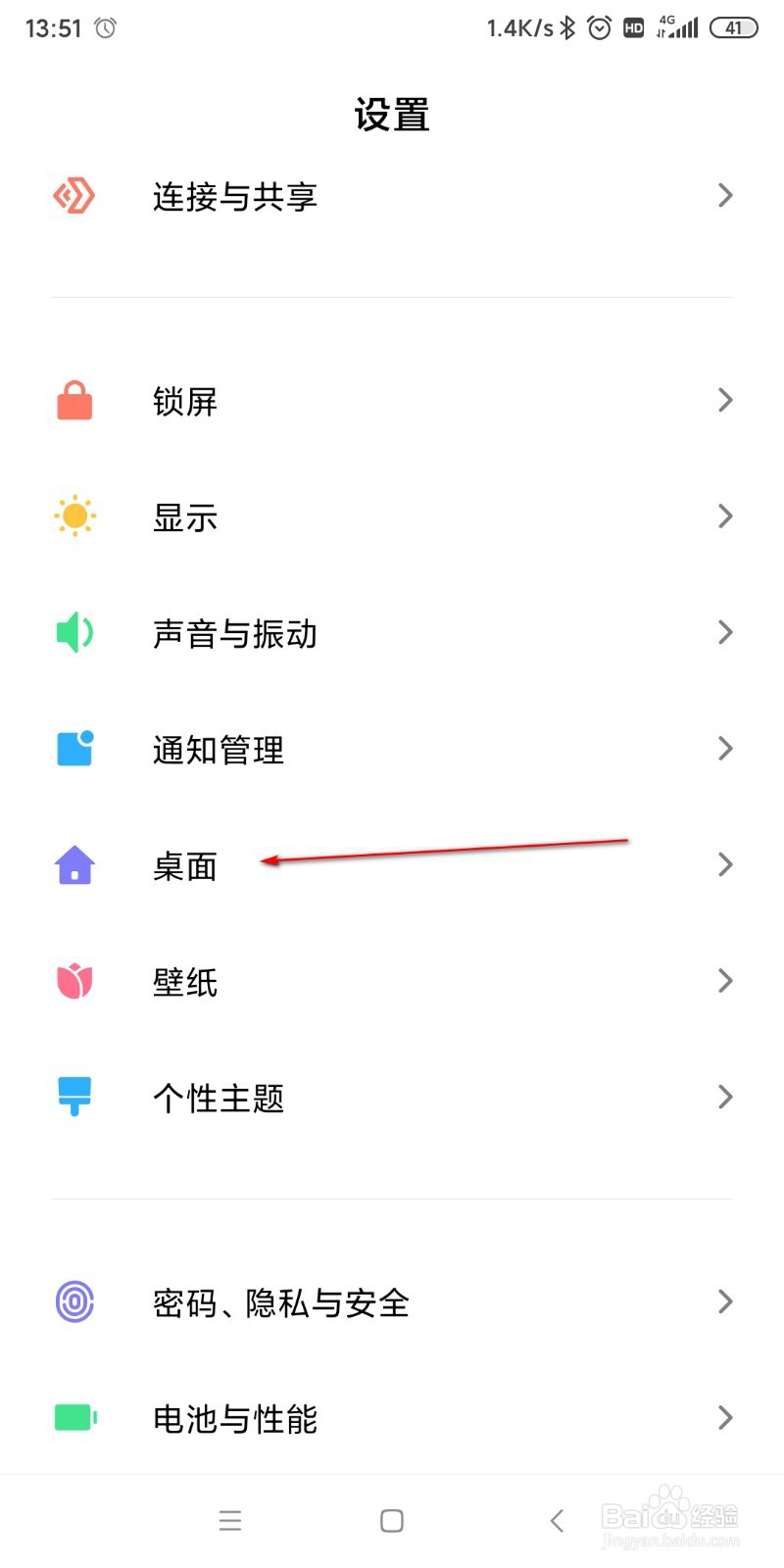784x1568 pixels.
Task: Expand the 桌面 settings via its chevron
Action: 725,864
